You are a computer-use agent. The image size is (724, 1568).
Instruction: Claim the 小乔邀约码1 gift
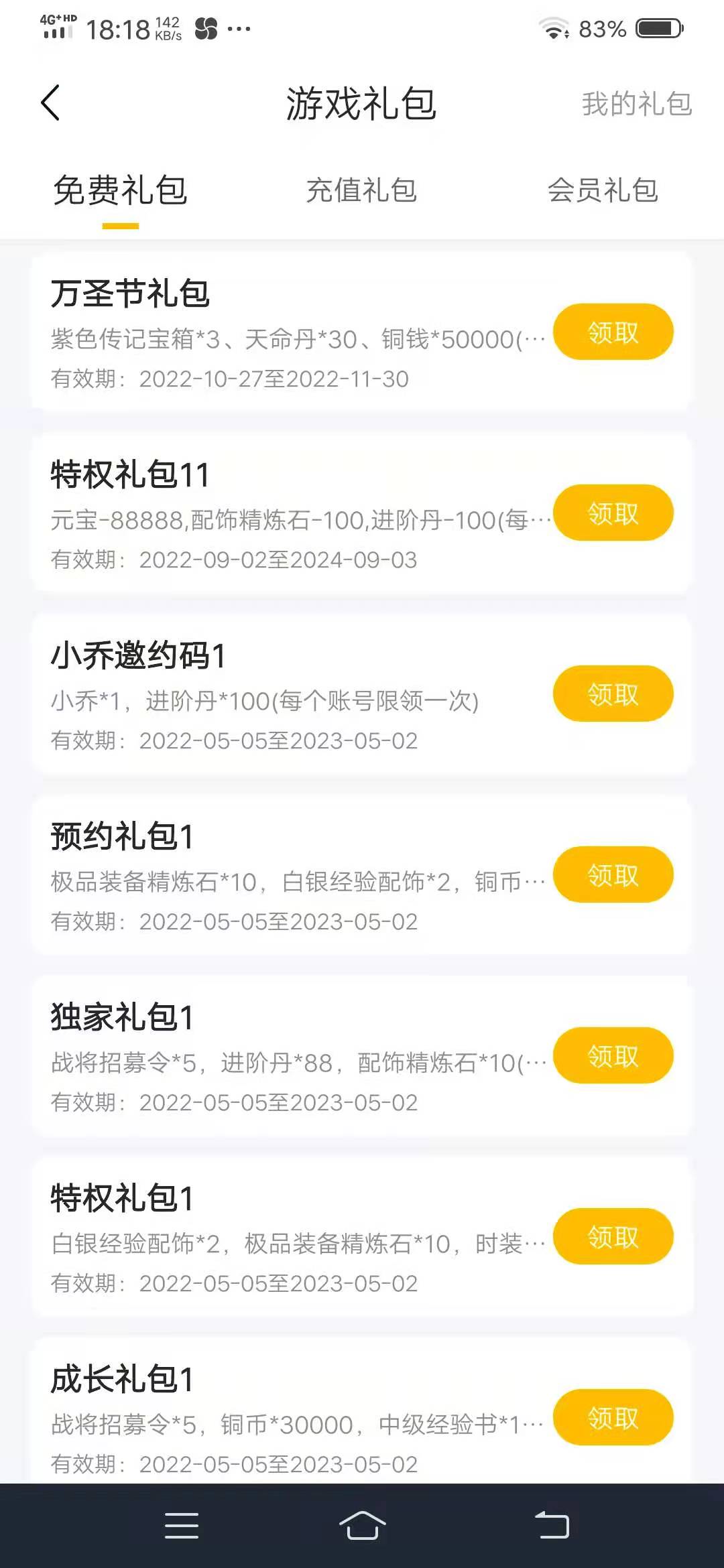click(613, 694)
